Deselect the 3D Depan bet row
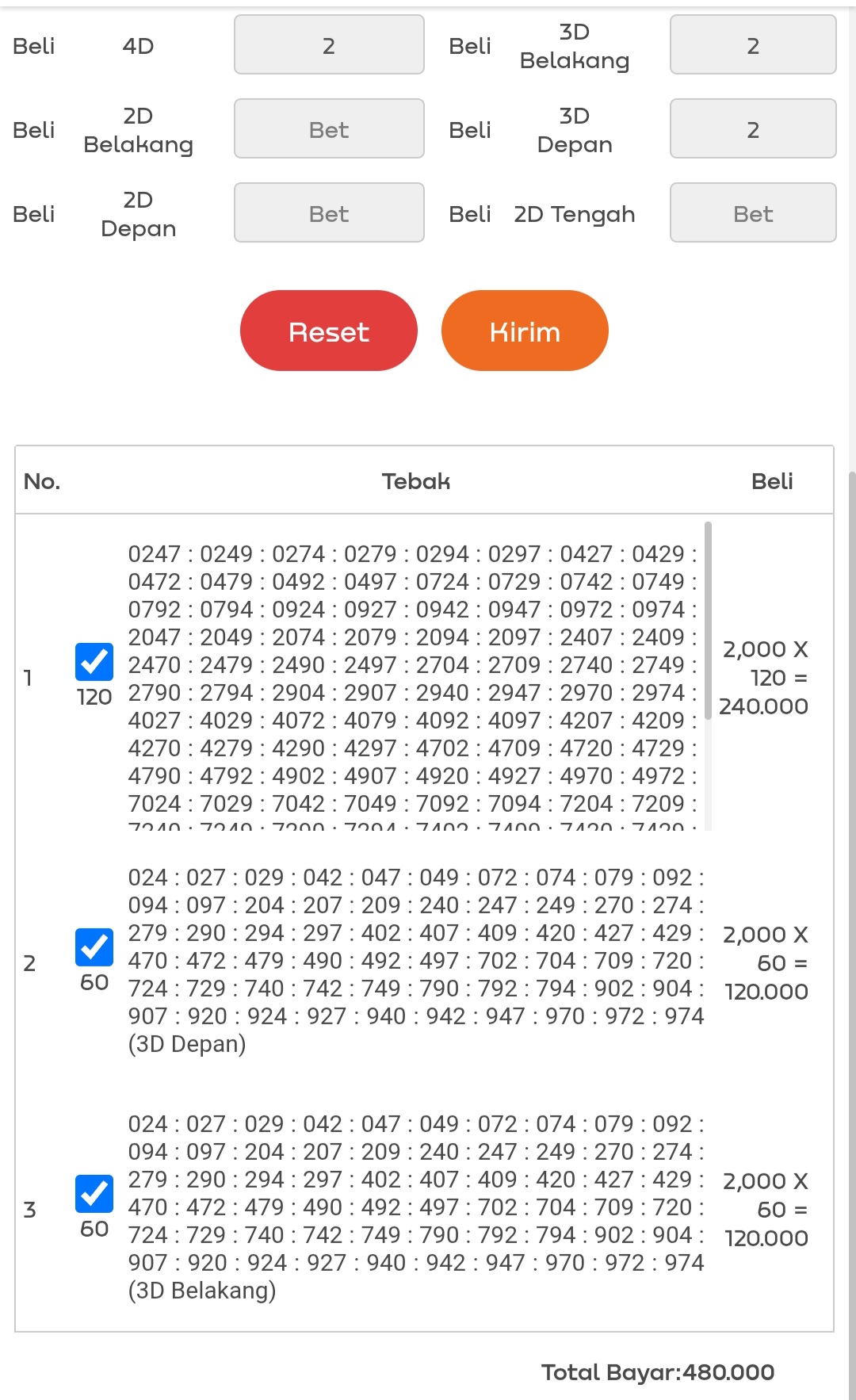 pyautogui.click(x=94, y=947)
